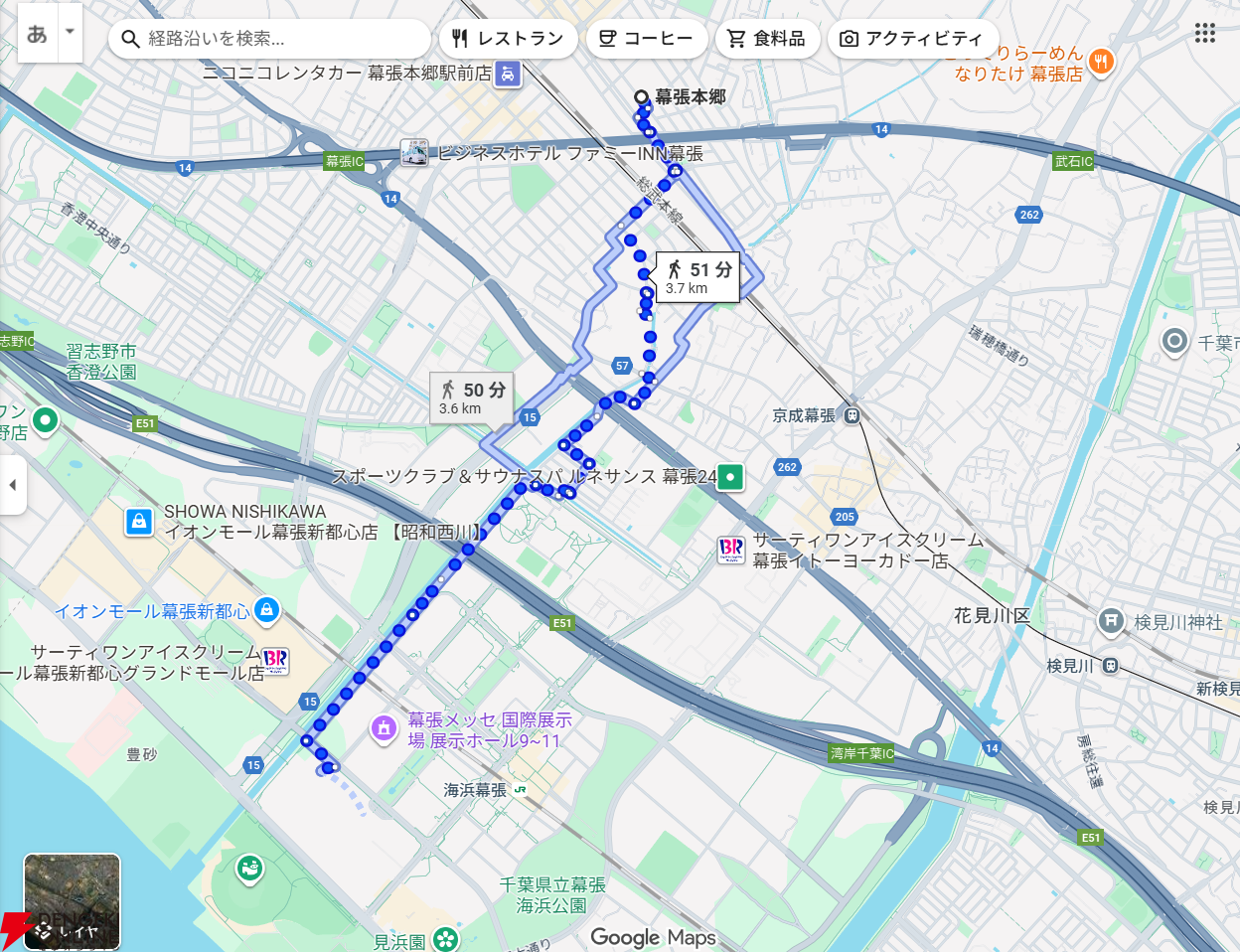Filter by the レストラン chip
1240x952 pixels.
[508, 39]
